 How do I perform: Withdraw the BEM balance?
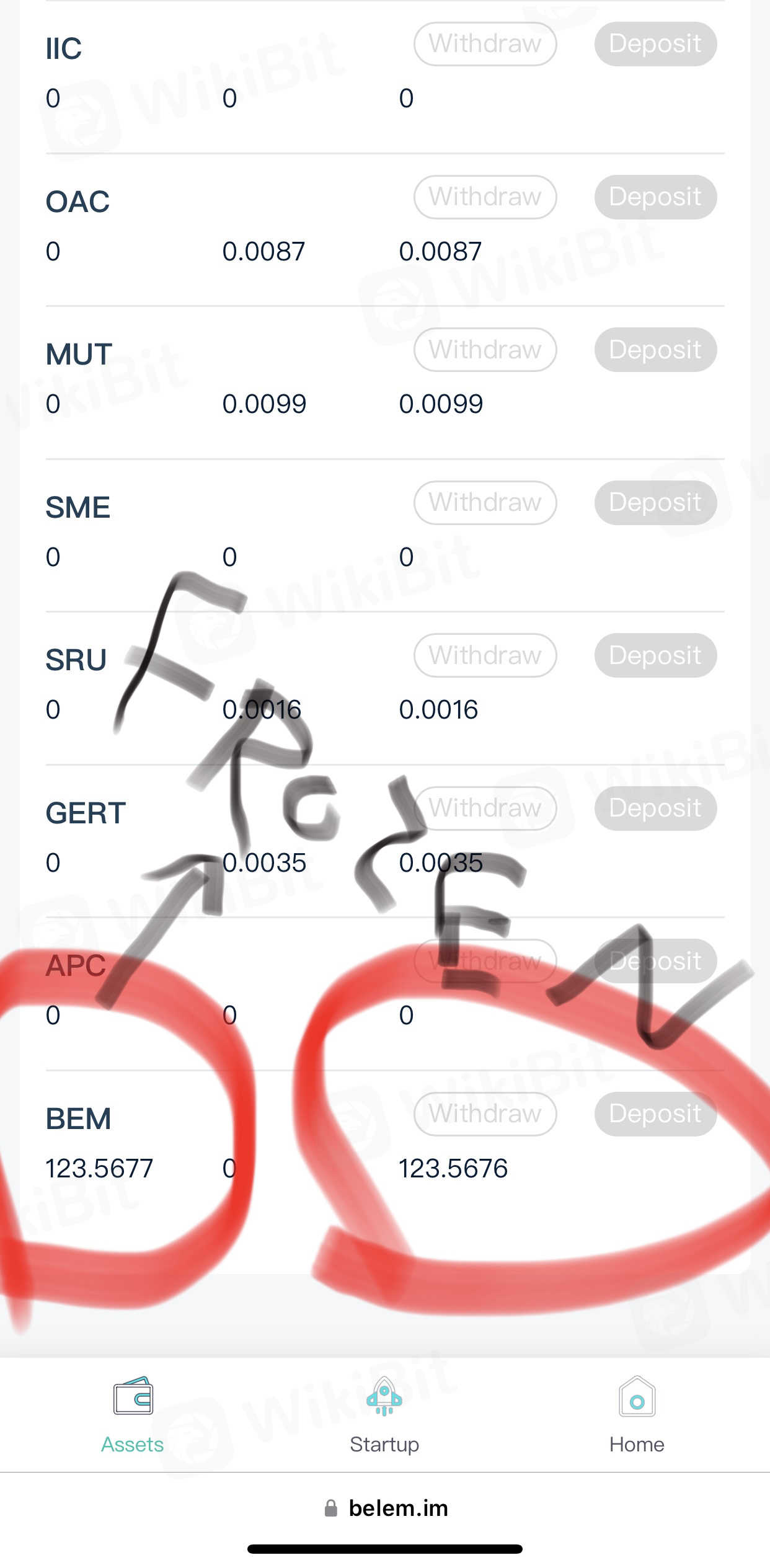(485, 1114)
